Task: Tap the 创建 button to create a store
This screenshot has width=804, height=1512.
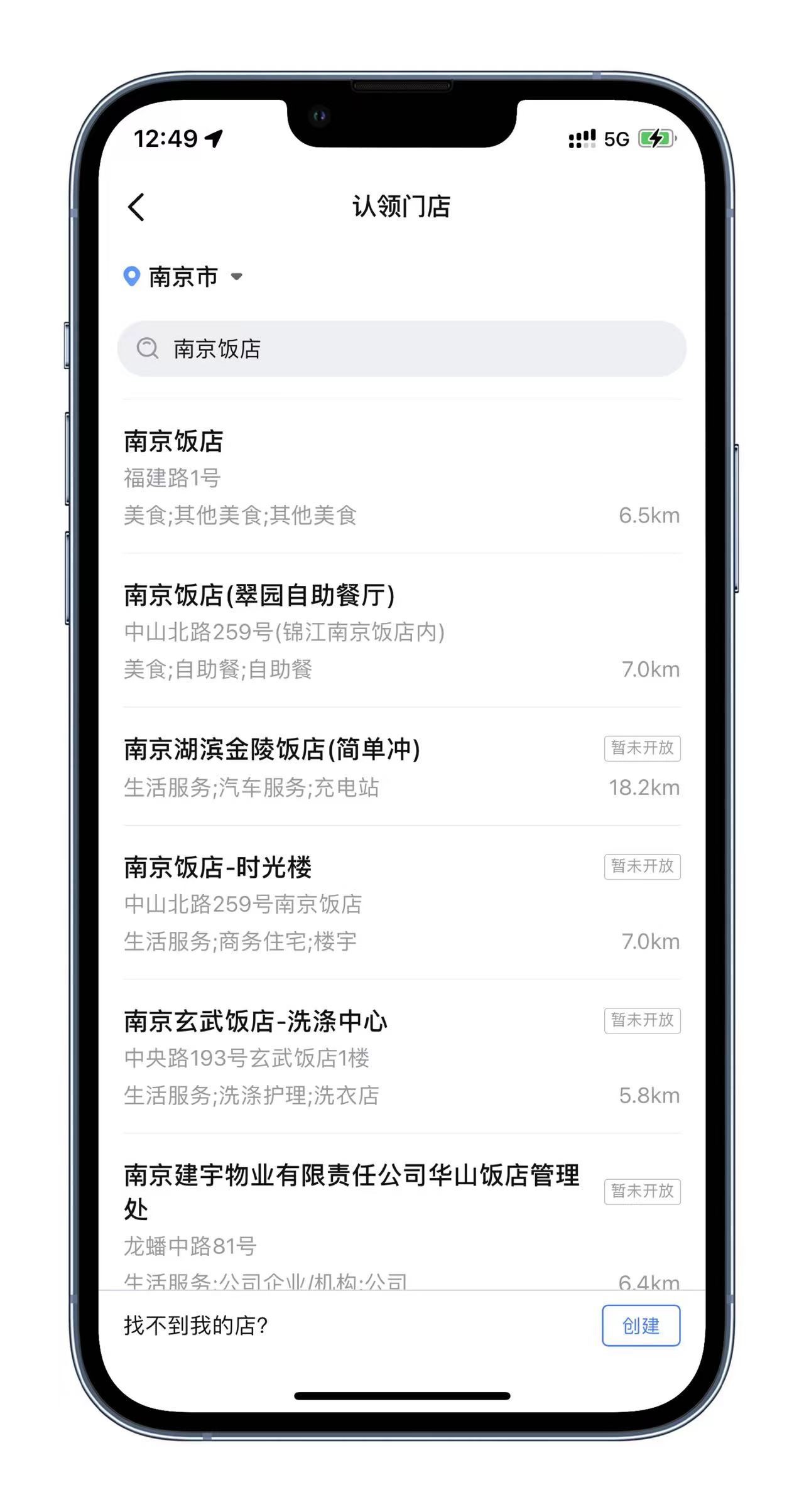Action: tap(640, 1326)
